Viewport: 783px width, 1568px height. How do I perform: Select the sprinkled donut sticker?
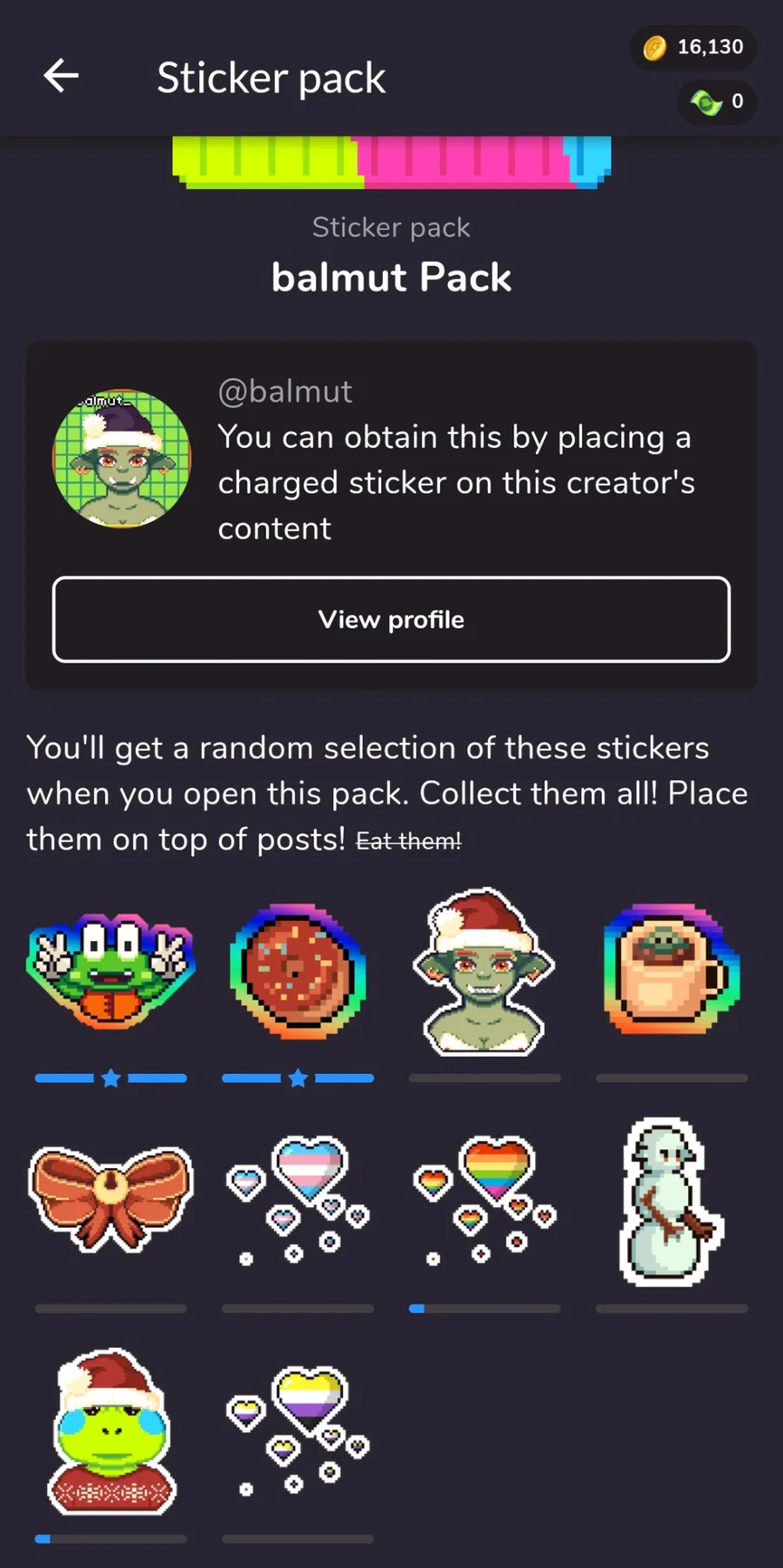click(x=298, y=971)
